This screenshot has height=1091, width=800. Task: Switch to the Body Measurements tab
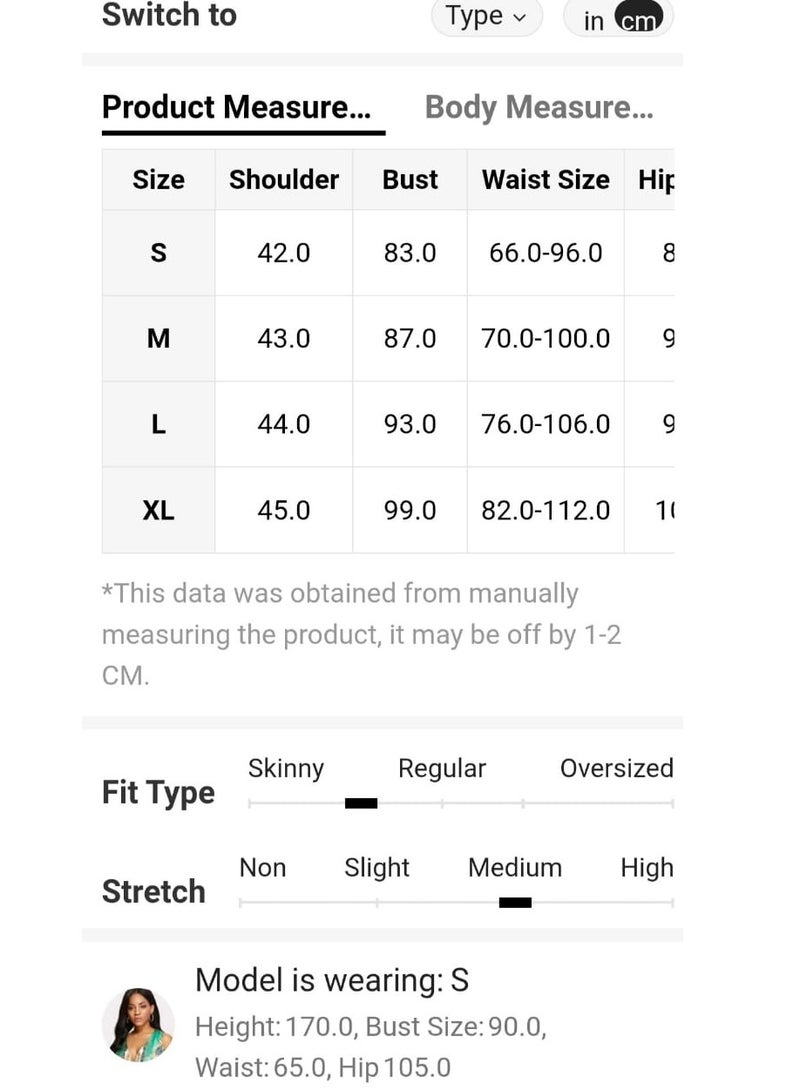[539, 108]
